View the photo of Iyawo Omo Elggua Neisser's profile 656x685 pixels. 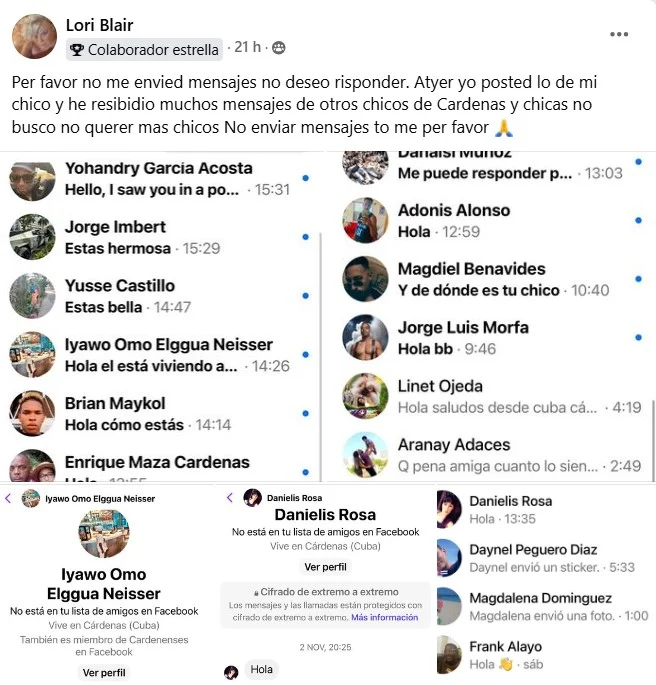tap(106, 585)
